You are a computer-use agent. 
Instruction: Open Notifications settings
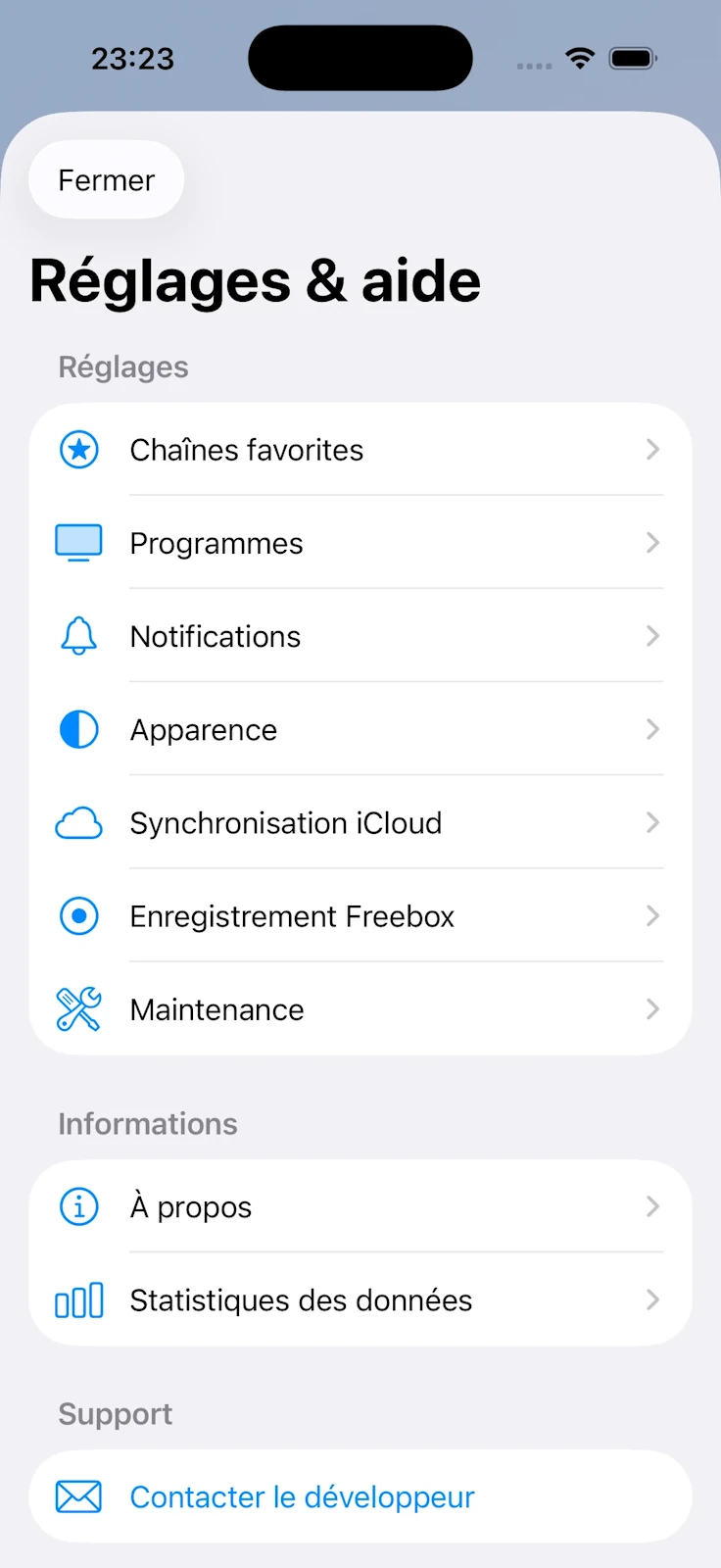pyautogui.click(x=360, y=637)
